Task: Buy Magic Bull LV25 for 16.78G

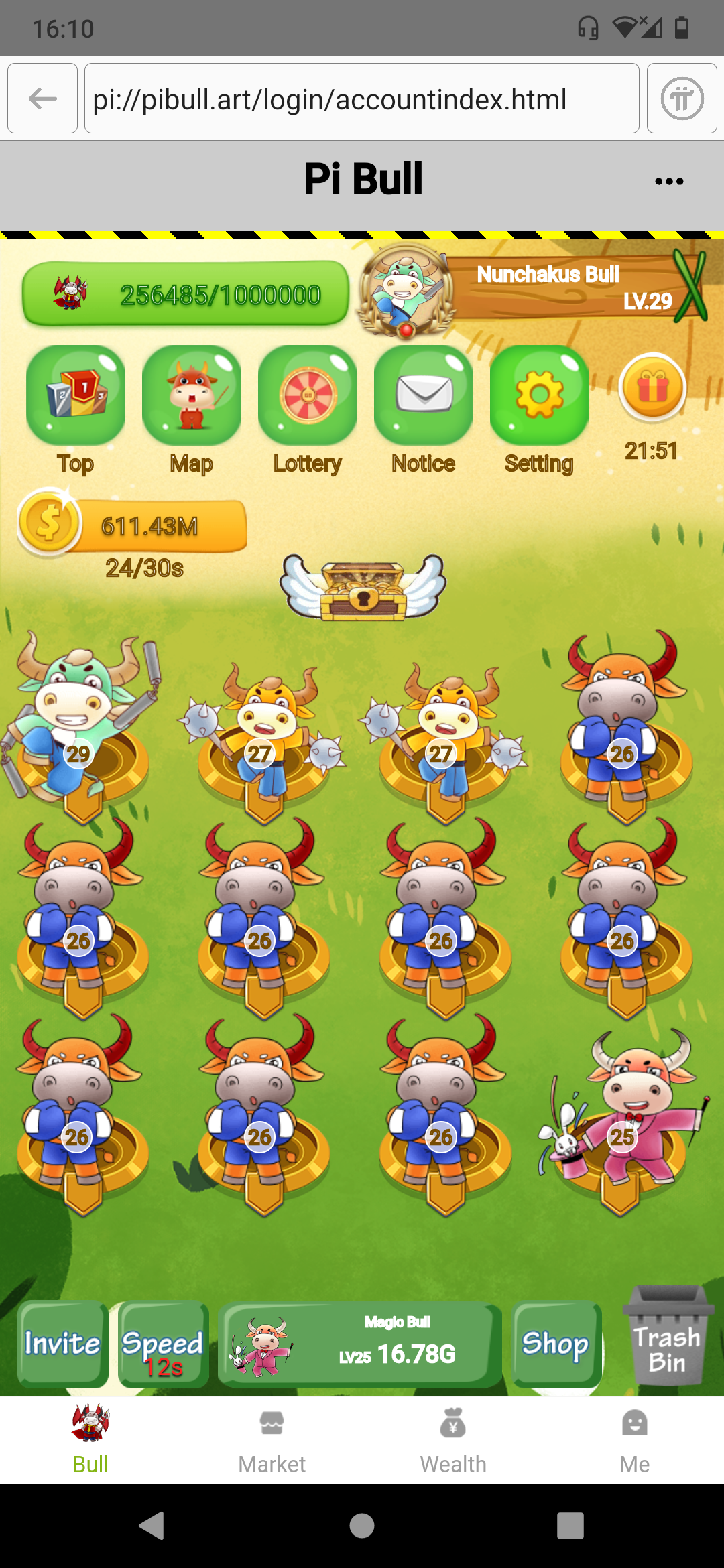Action: click(360, 1344)
